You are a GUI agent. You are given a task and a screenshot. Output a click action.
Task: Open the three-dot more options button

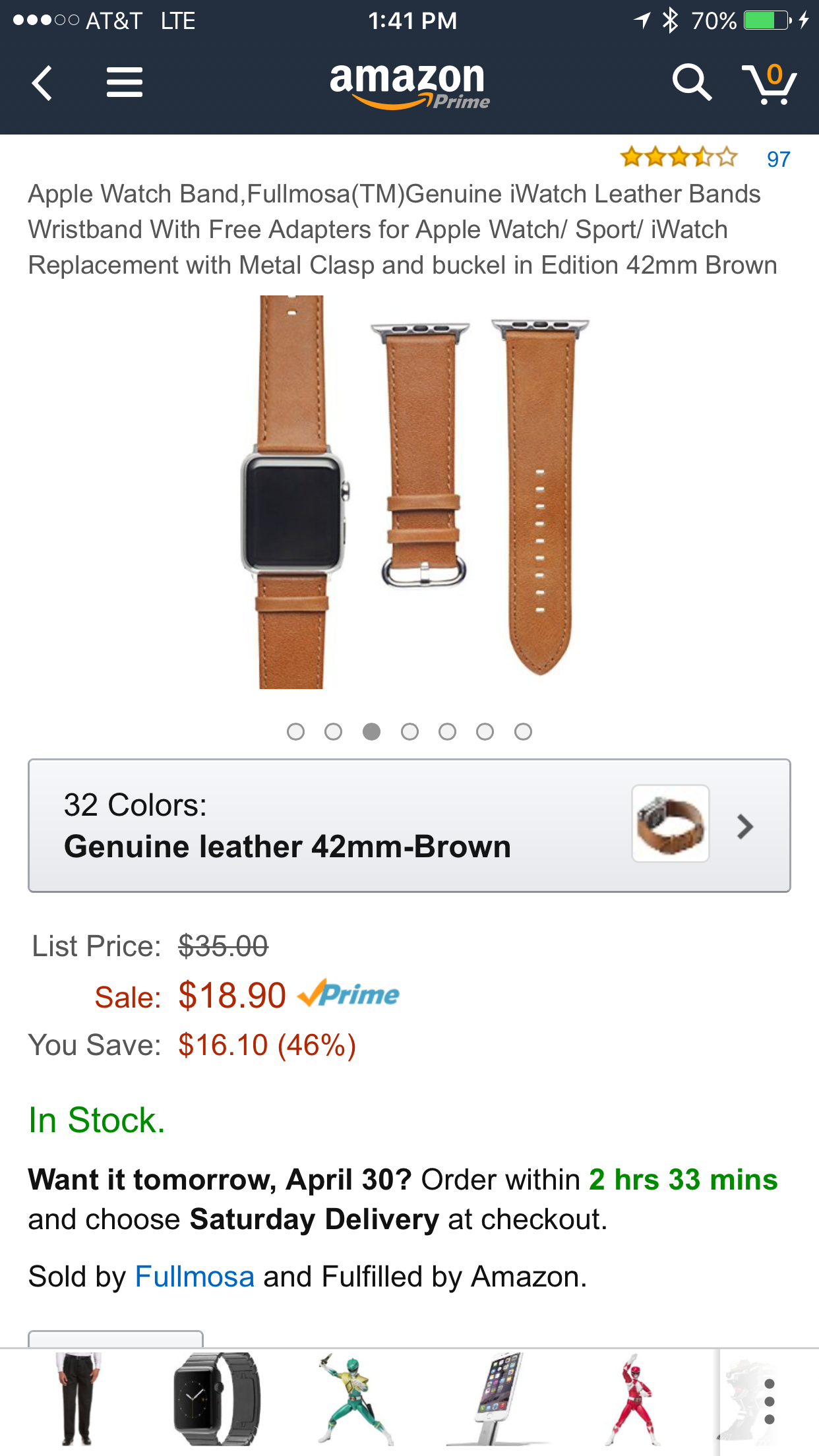click(769, 1401)
